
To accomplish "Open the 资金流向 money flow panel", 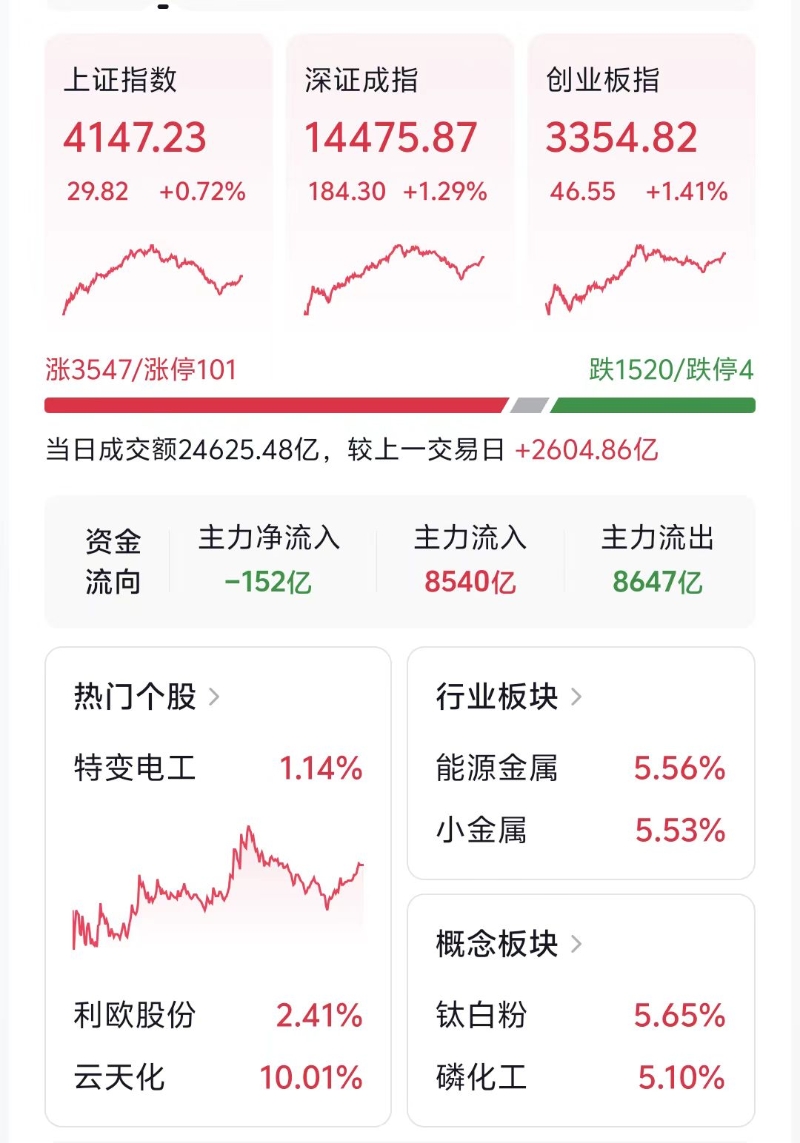I will (x=113, y=560).
